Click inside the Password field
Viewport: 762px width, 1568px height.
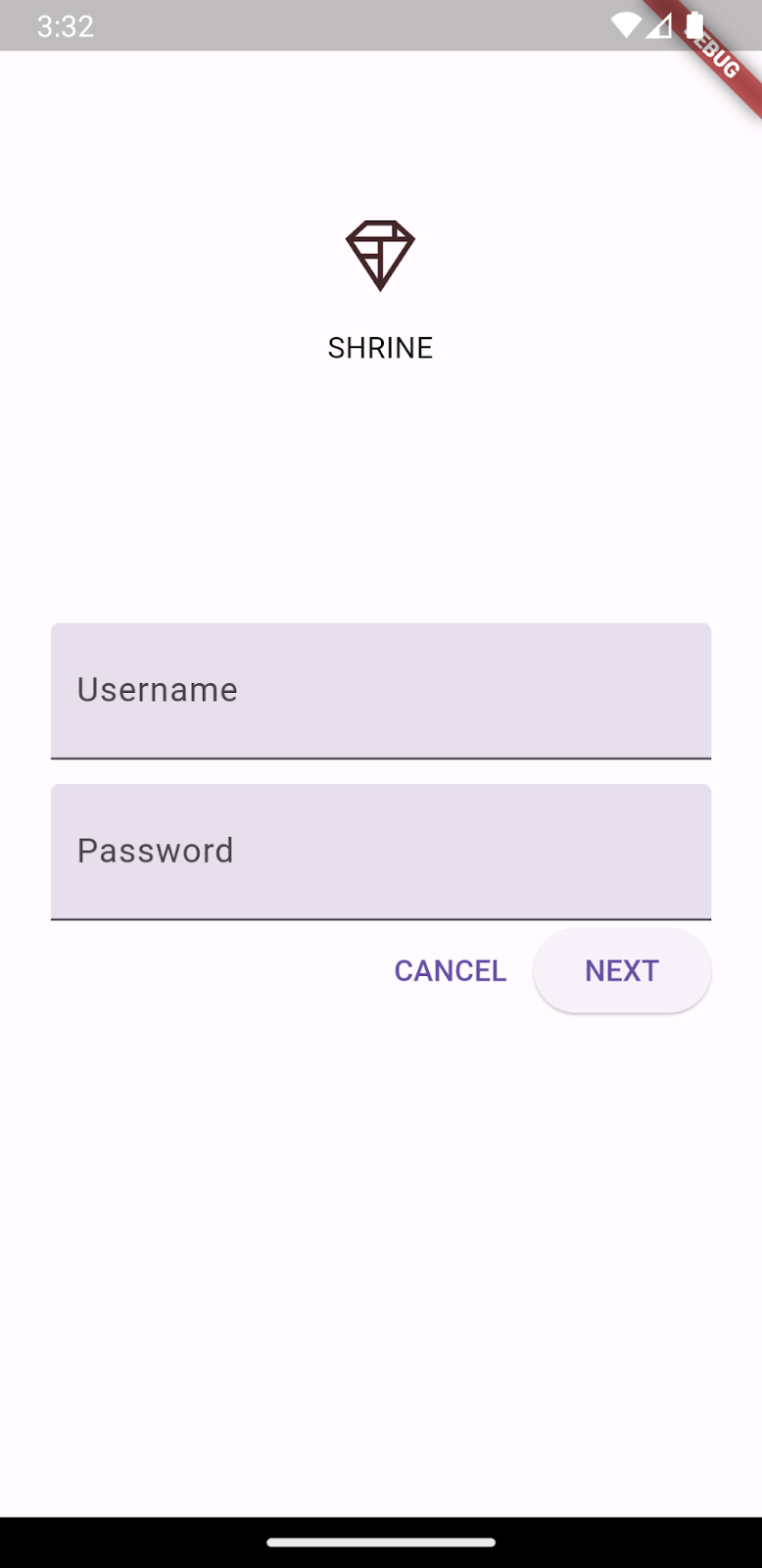click(x=381, y=851)
